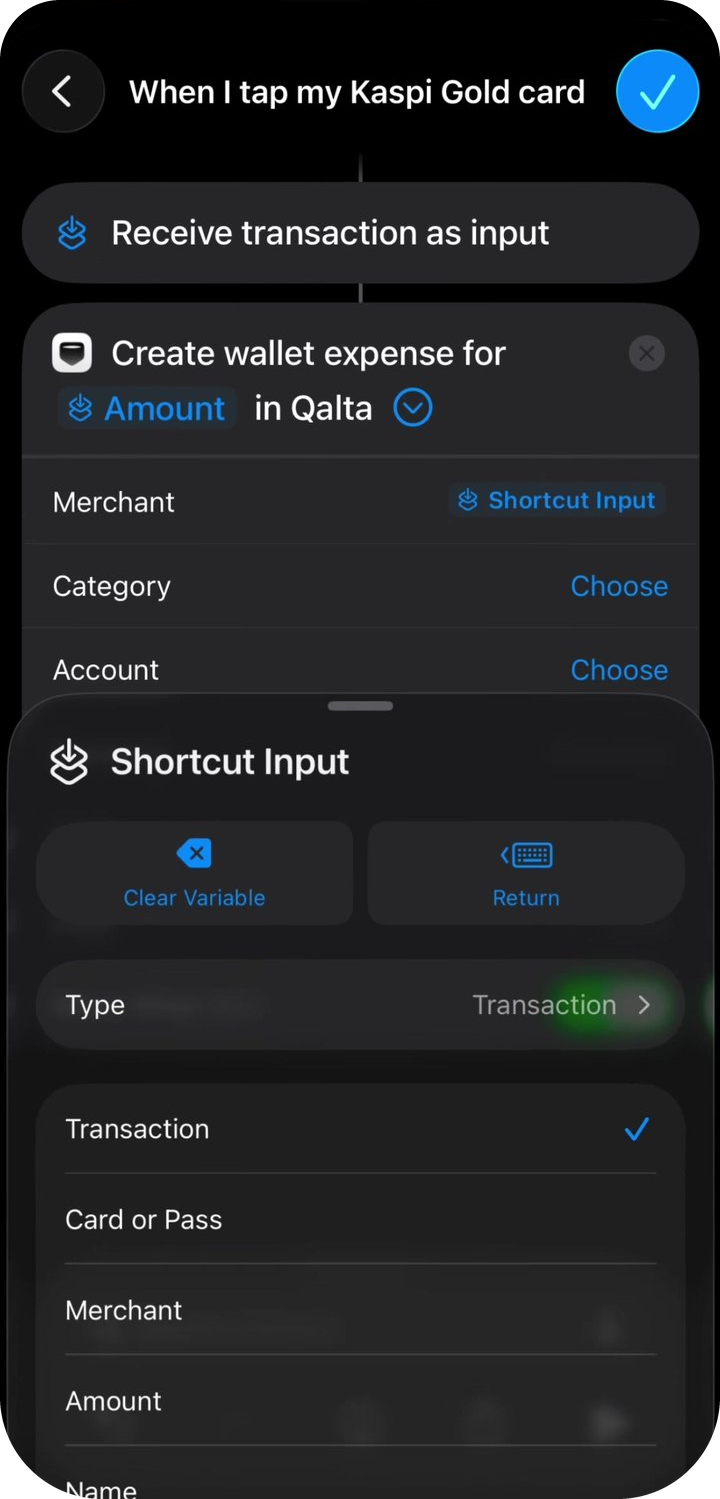Open the Type Transaction row
720x1499 pixels.
click(360, 1005)
